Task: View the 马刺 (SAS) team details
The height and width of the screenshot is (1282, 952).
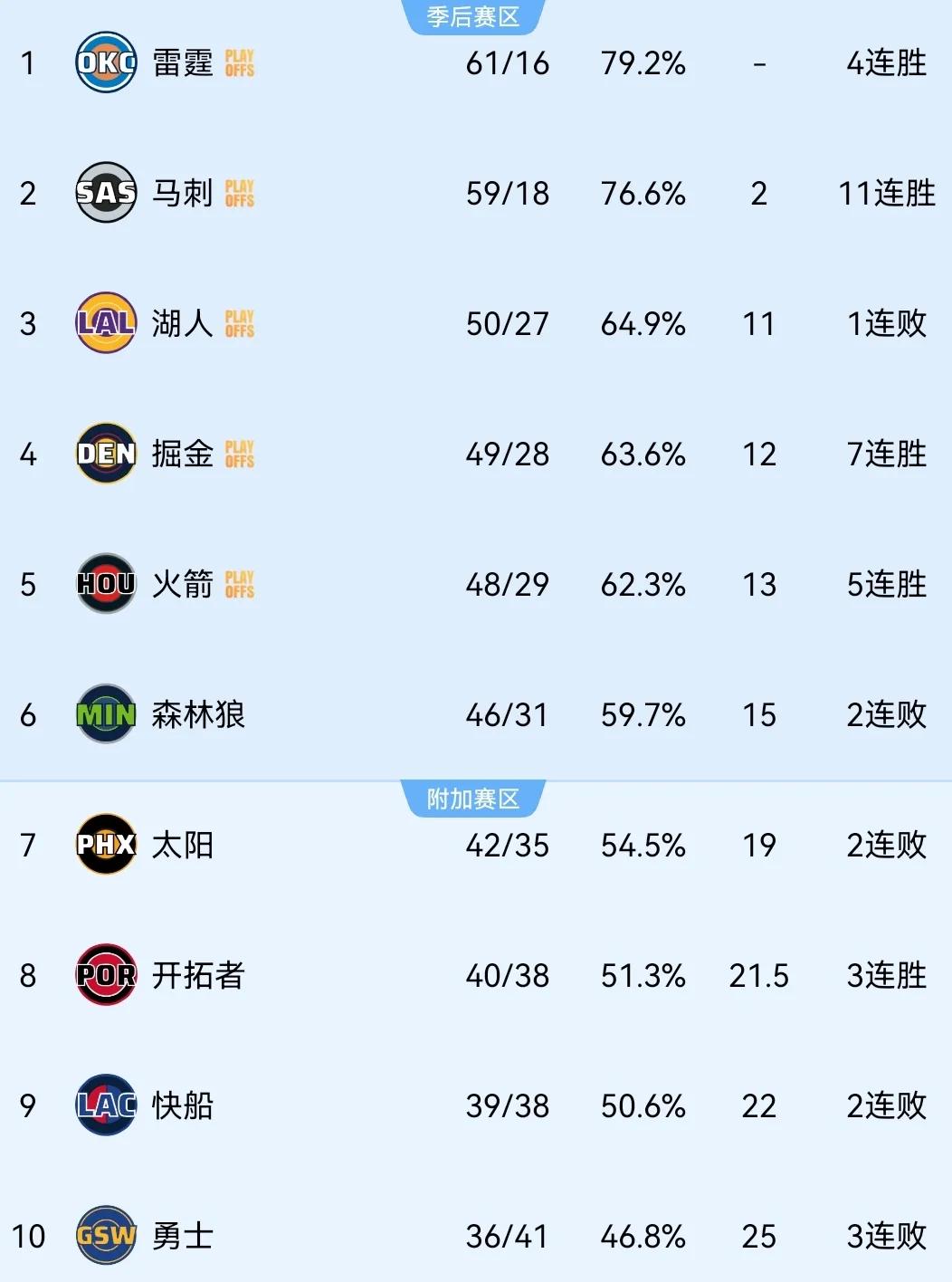Action: point(182,193)
